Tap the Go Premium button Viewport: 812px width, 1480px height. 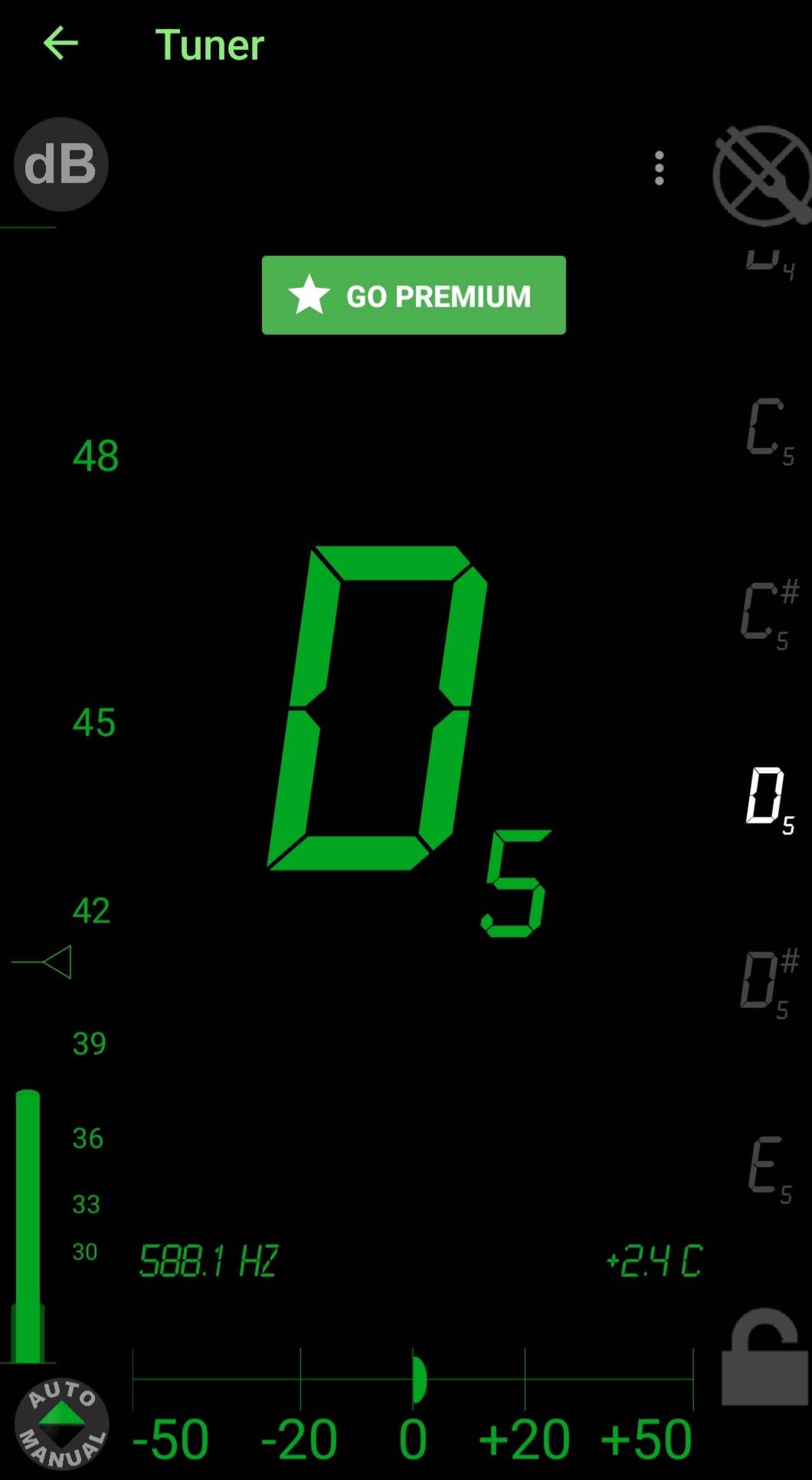coord(414,295)
